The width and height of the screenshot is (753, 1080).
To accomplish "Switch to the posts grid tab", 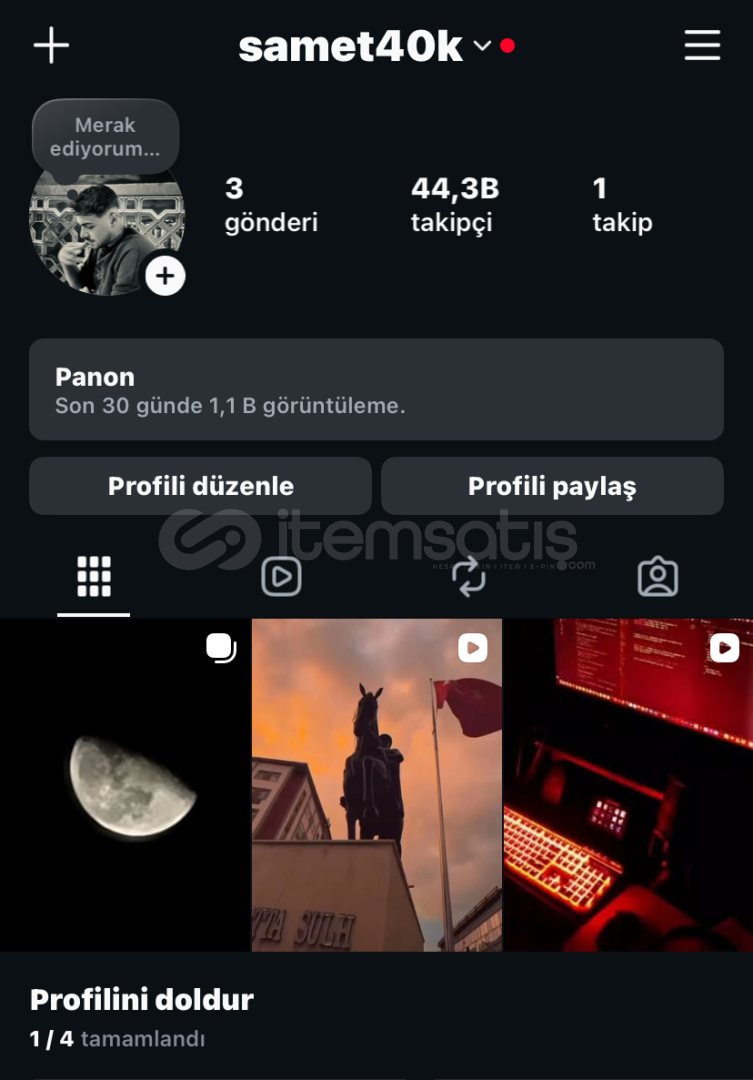I will coord(94,577).
